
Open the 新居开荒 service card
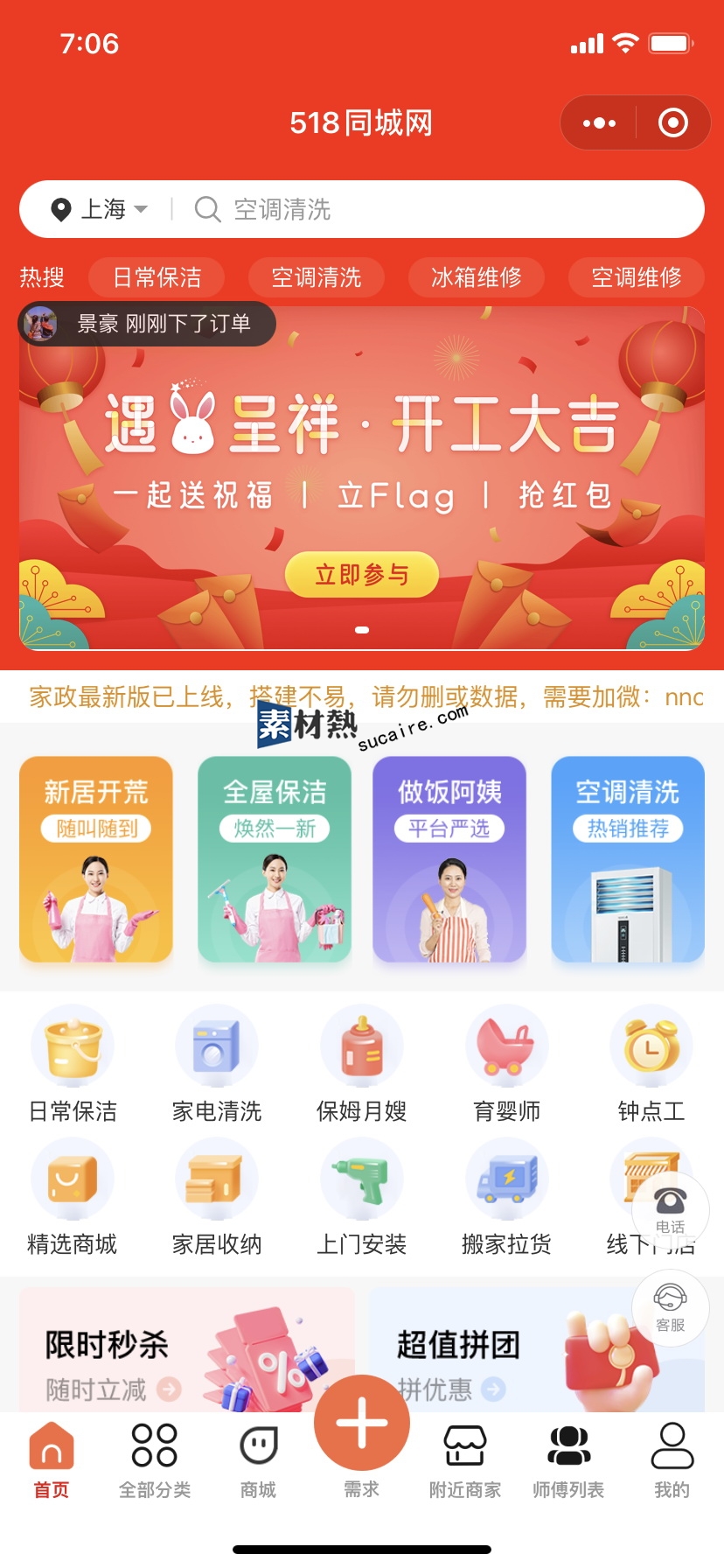(x=96, y=859)
